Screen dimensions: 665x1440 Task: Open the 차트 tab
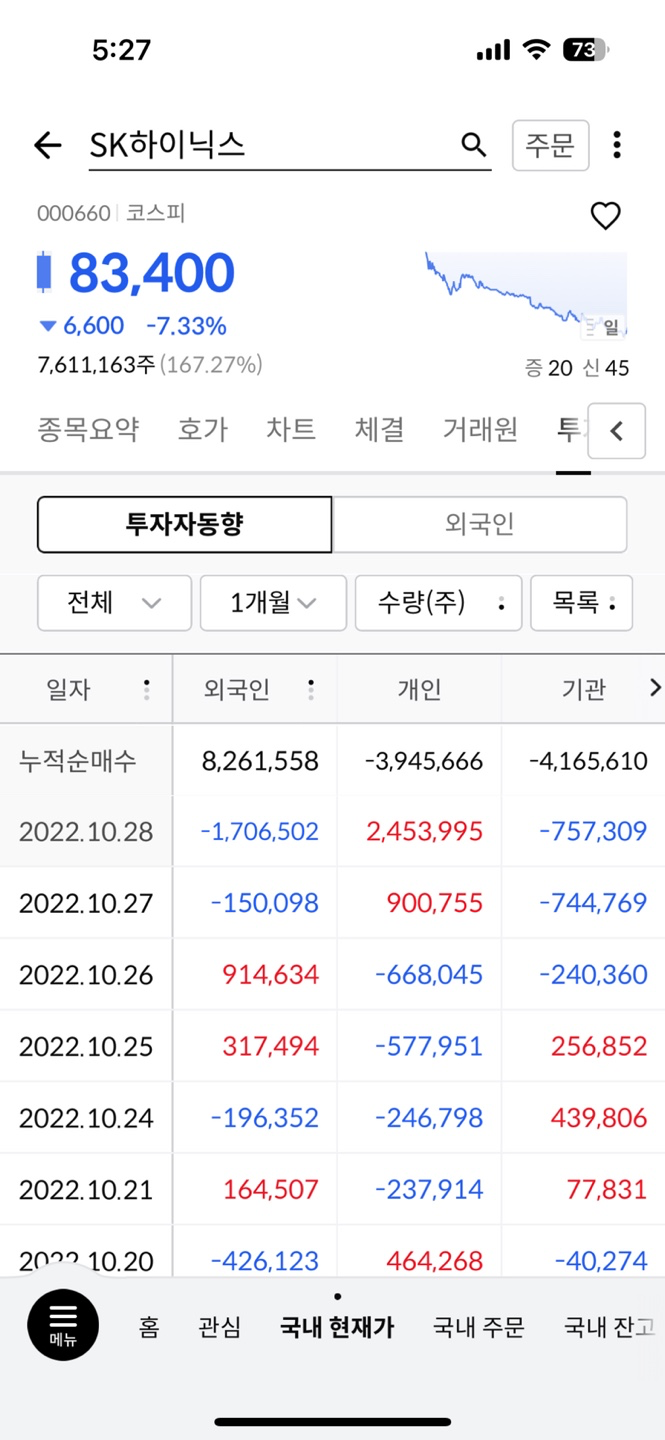pyautogui.click(x=291, y=430)
